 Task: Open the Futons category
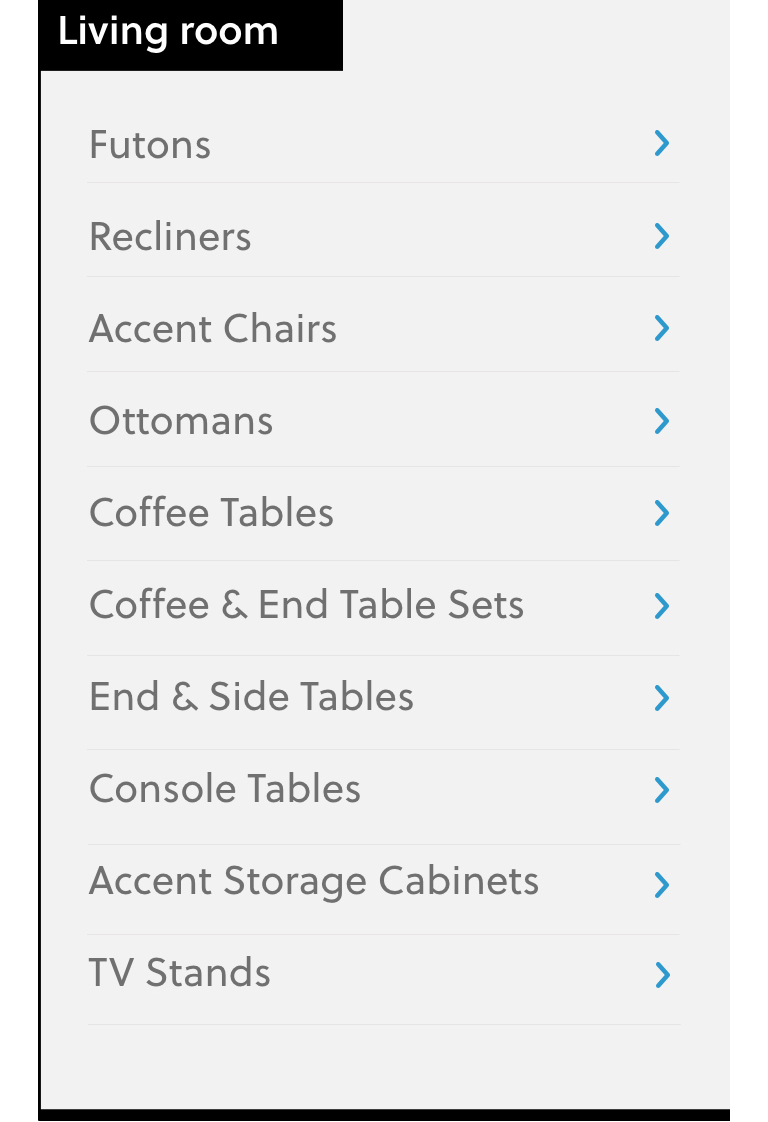click(x=150, y=145)
